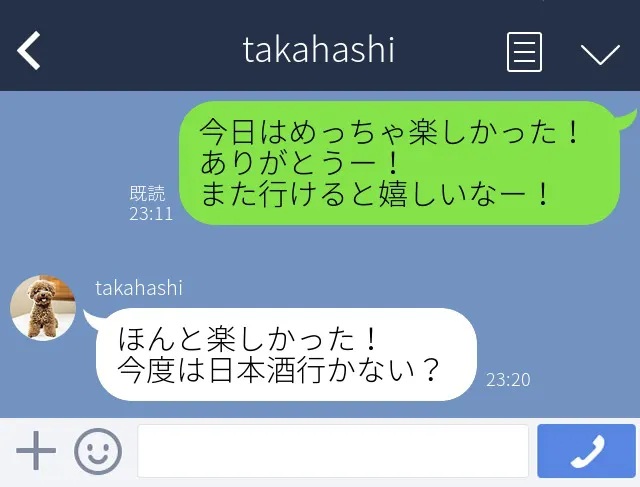The height and width of the screenshot is (487, 640).
Task: Start a voice call with takahashi
Action: coord(586,452)
